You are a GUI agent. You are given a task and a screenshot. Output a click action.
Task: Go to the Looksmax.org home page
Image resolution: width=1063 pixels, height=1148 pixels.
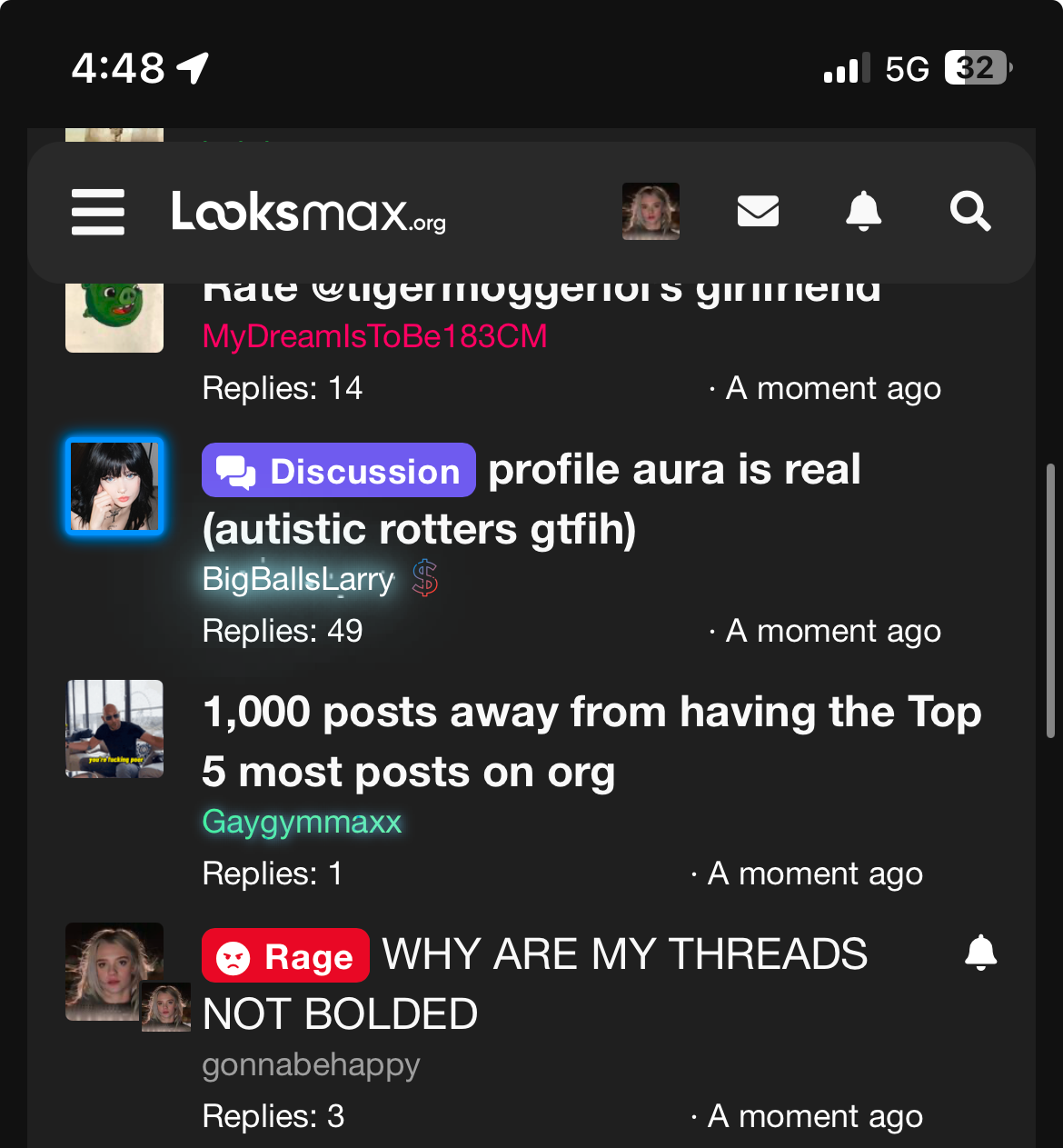308,212
